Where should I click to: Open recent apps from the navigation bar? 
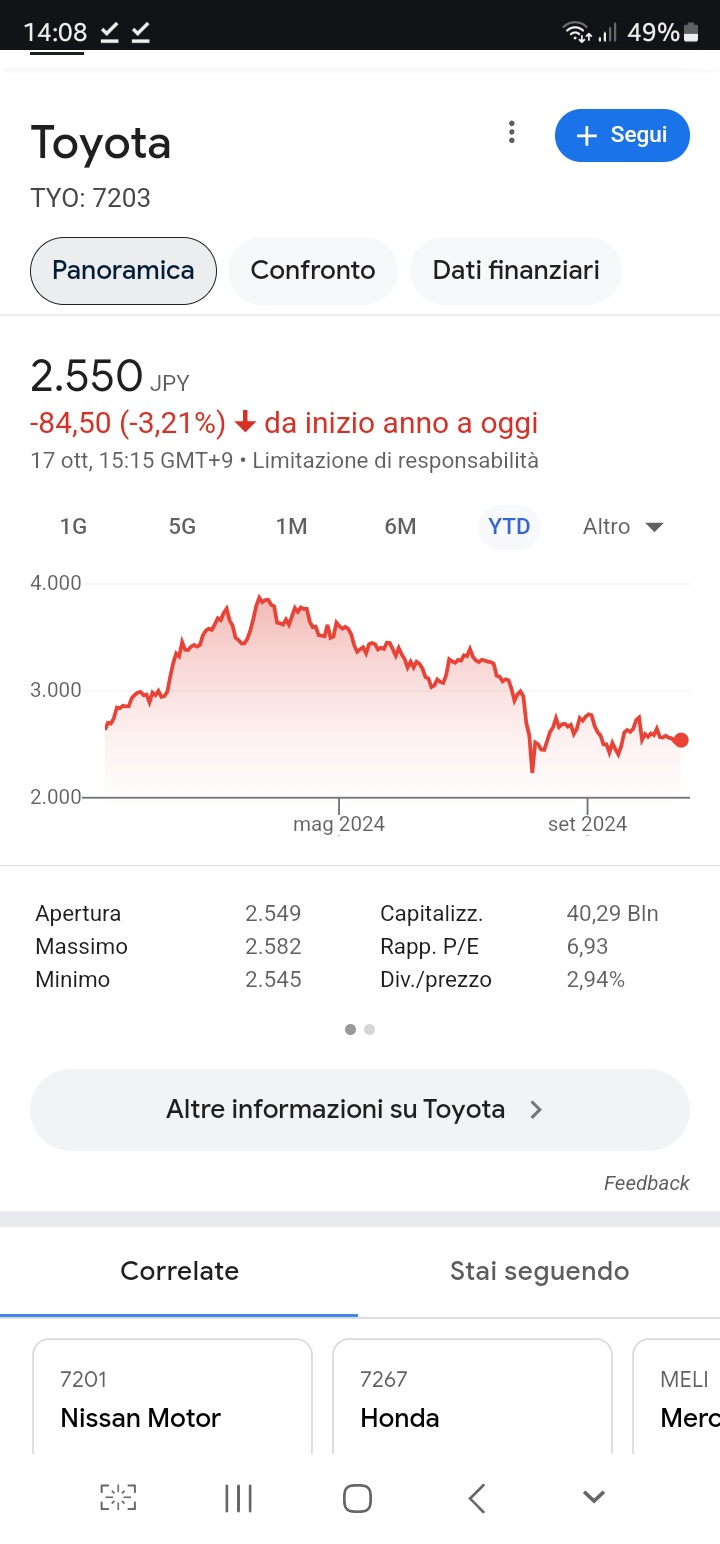coord(238,1497)
